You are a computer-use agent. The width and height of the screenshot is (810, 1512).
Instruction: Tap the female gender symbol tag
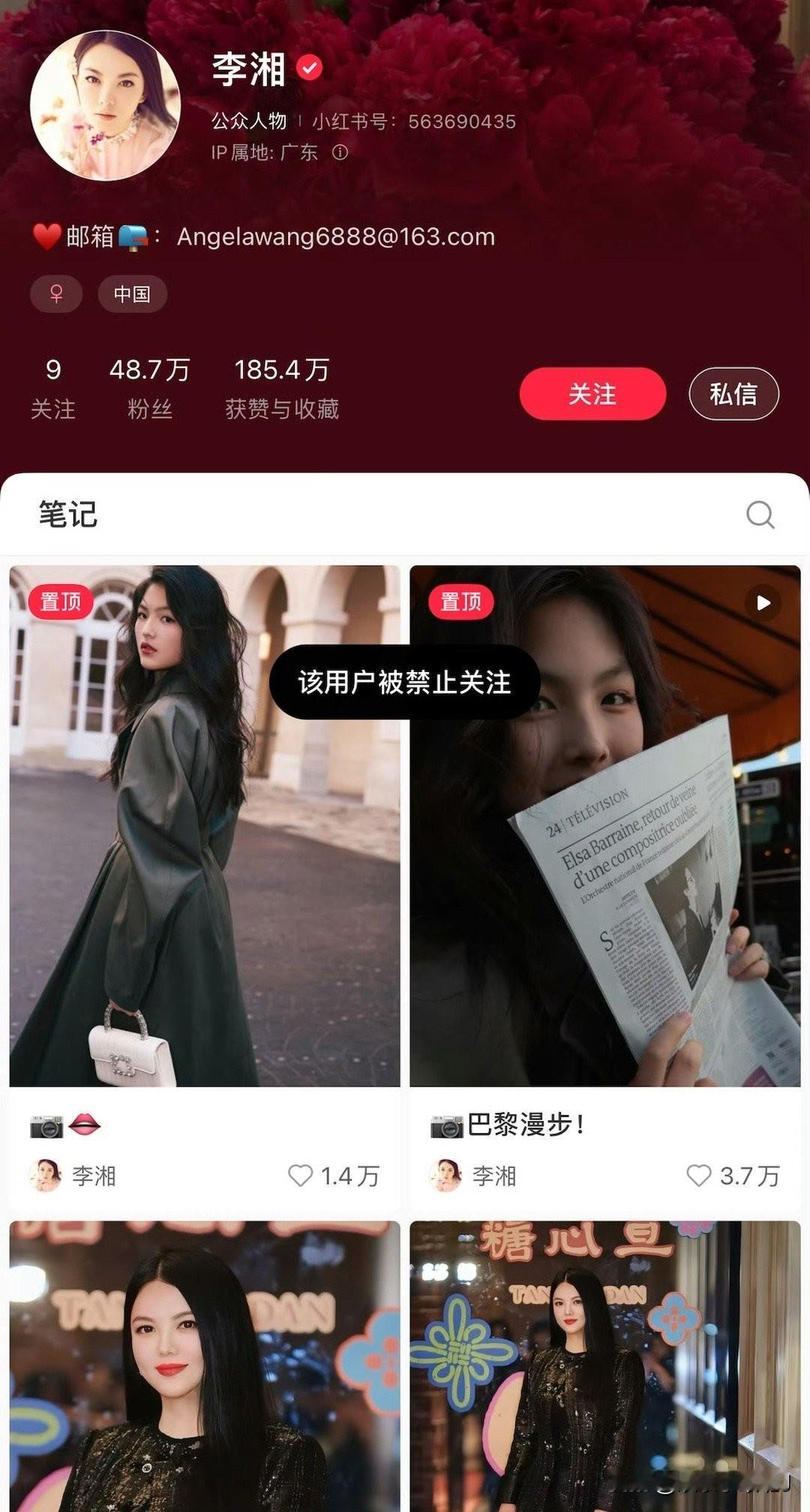(55, 294)
